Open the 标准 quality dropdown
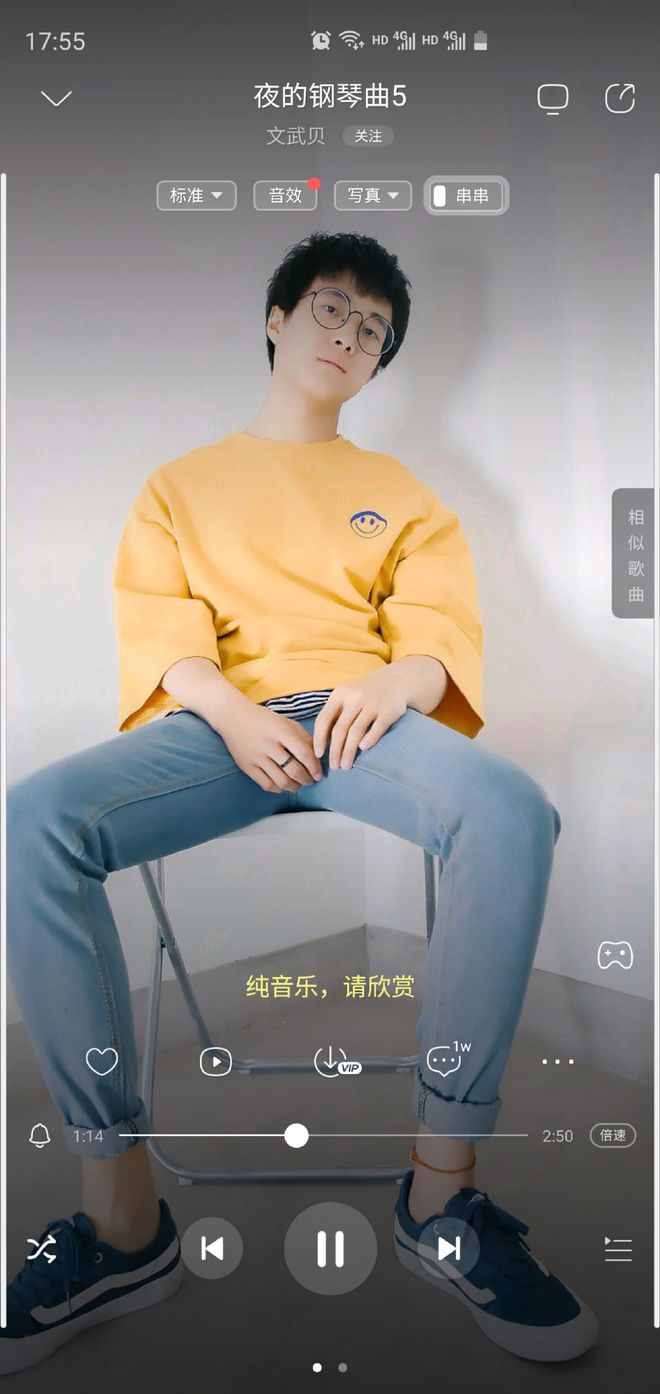The width and height of the screenshot is (660, 1394). click(x=196, y=195)
